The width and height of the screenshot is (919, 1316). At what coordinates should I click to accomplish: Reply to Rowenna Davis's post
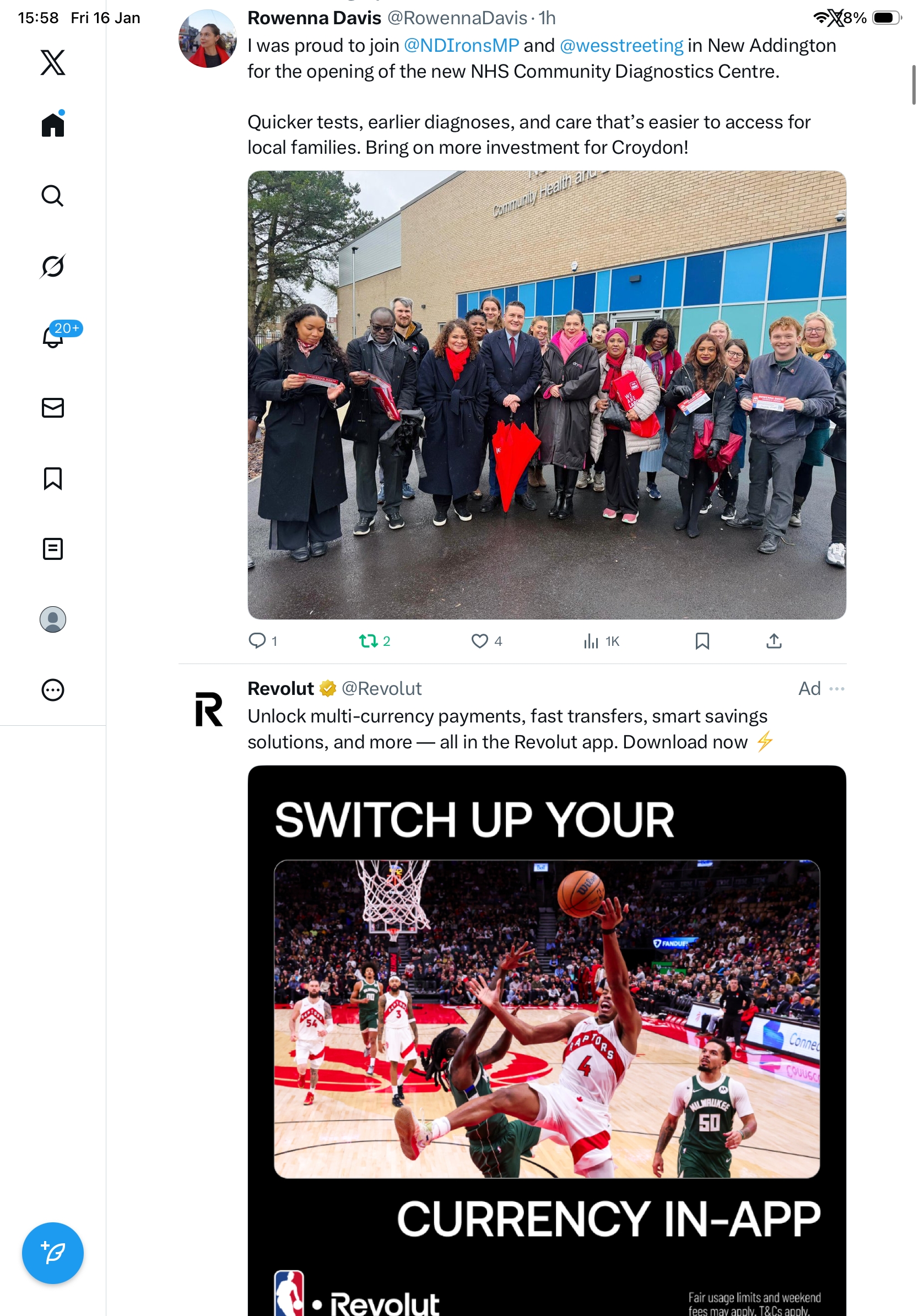[x=257, y=640]
